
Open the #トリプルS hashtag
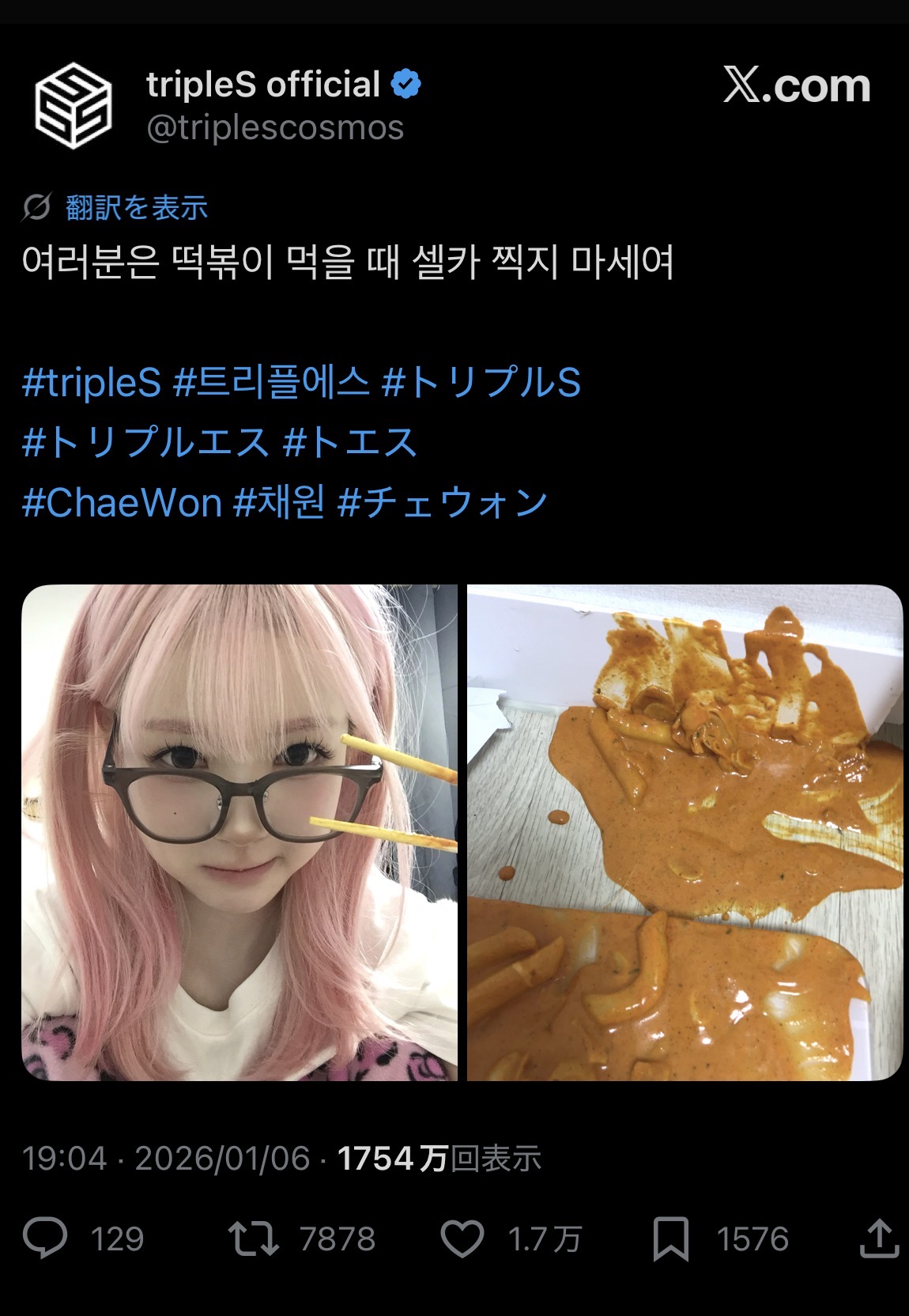coord(481,383)
